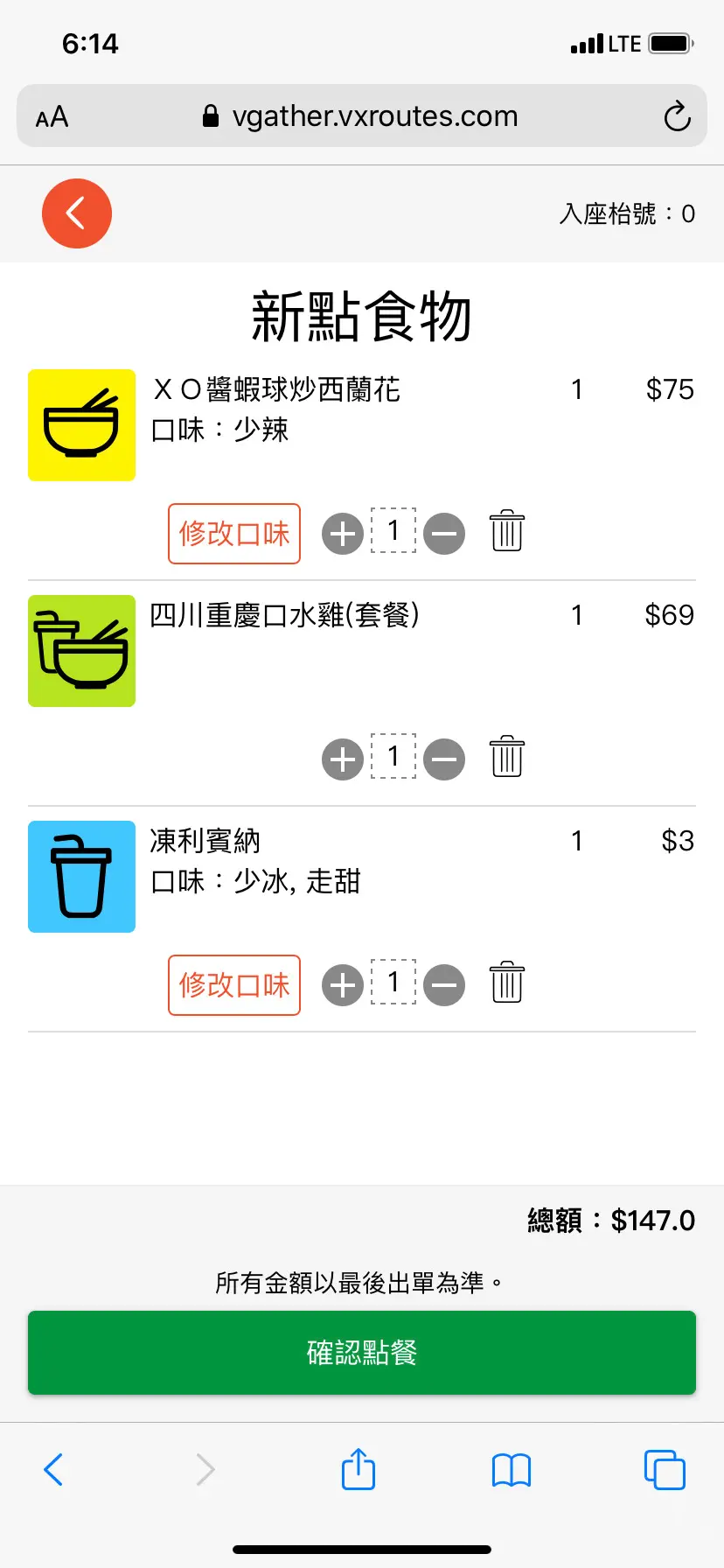Open the AA reader text options

click(x=52, y=117)
